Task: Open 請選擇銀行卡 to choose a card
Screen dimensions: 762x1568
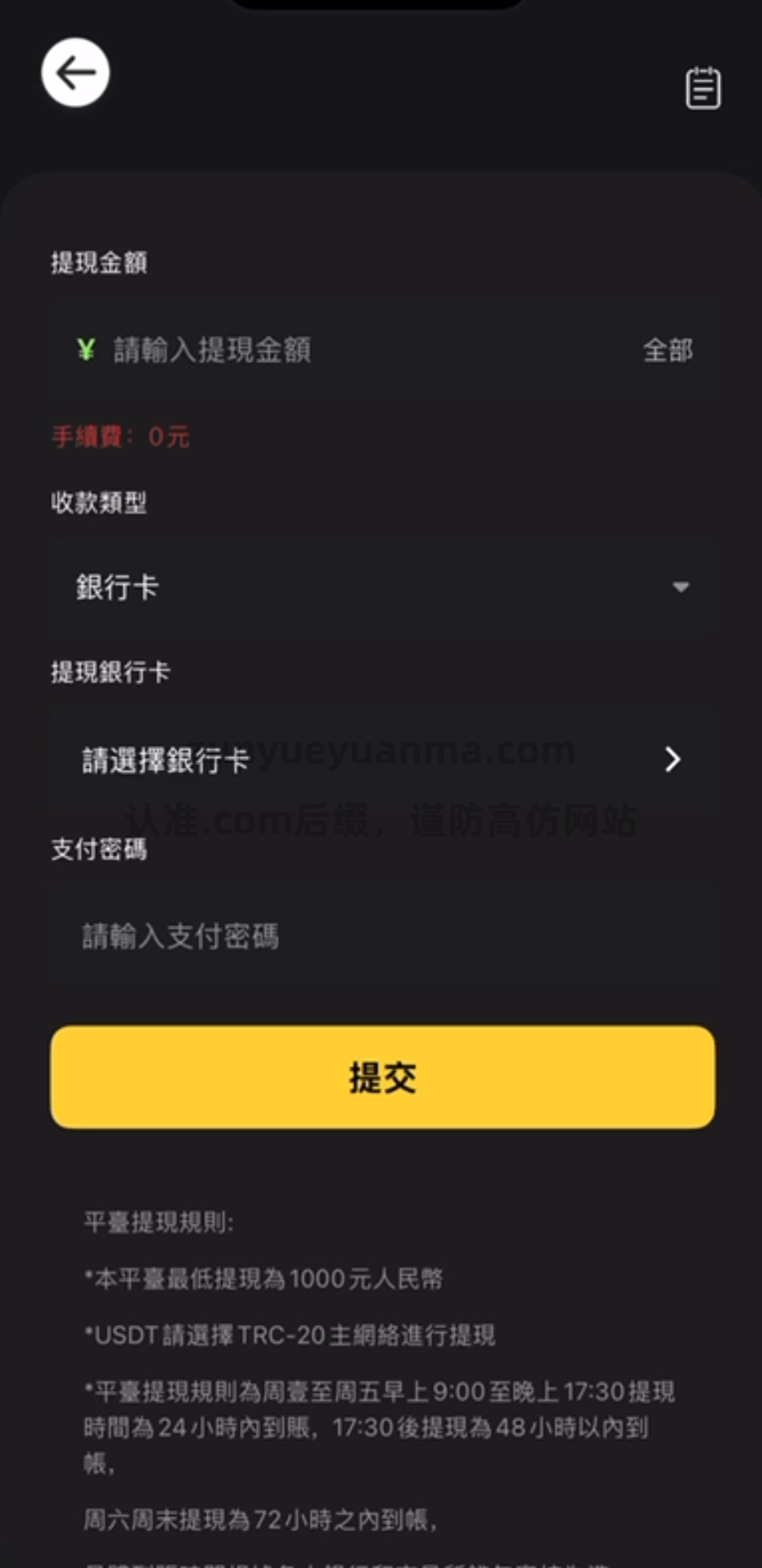Action: pos(382,759)
